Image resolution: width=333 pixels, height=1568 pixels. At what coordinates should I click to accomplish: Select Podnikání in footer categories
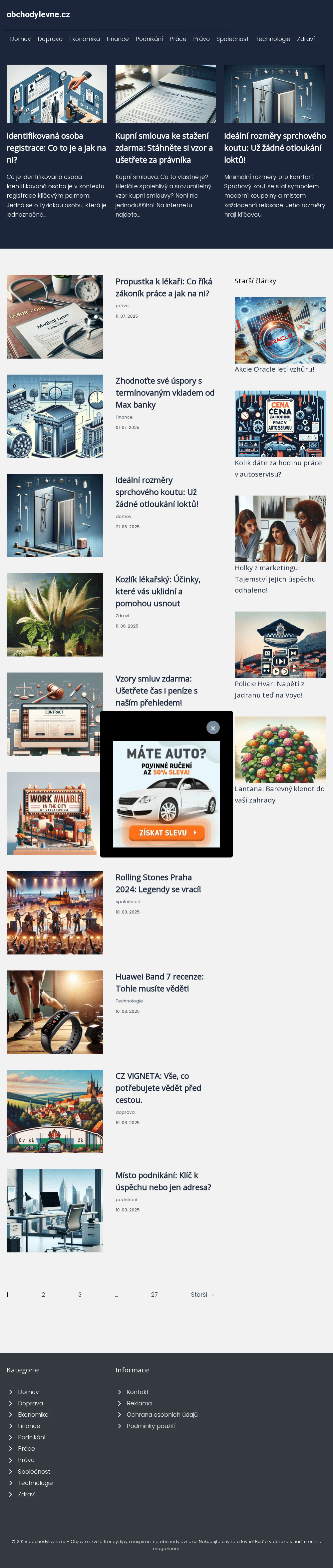[x=32, y=1437]
